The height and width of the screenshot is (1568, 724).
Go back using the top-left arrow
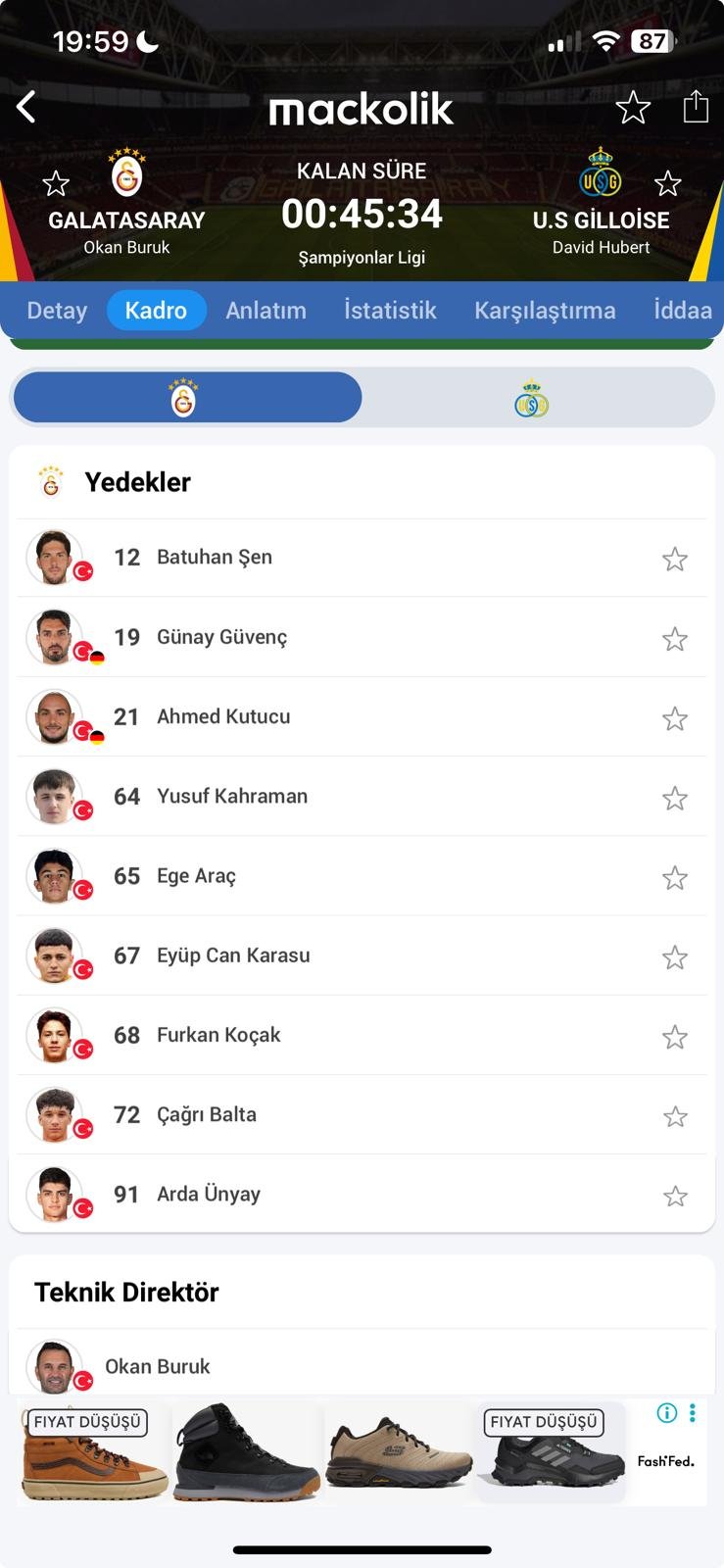pyautogui.click(x=26, y=107)
